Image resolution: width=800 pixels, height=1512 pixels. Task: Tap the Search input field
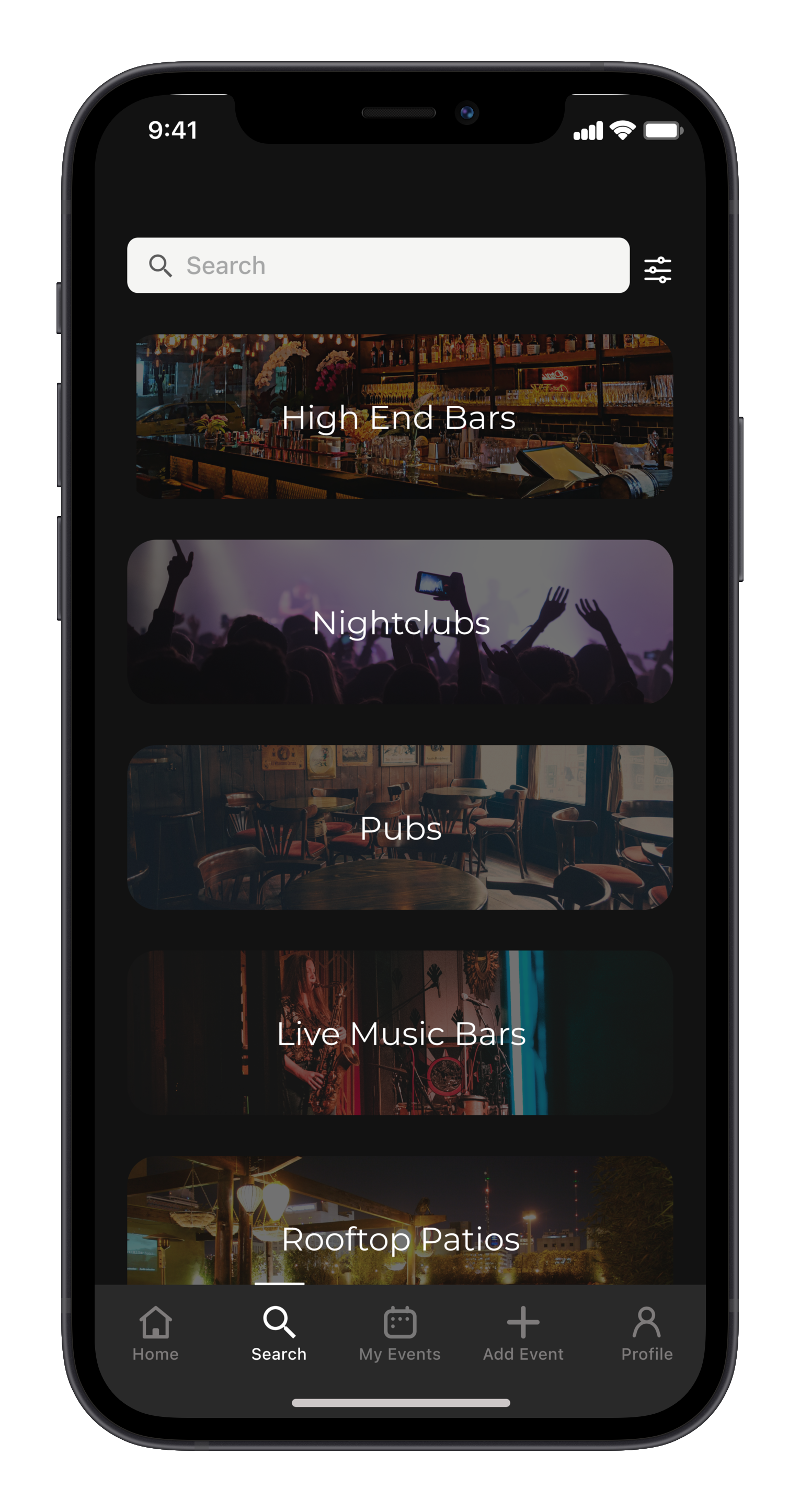pos(378,265)
